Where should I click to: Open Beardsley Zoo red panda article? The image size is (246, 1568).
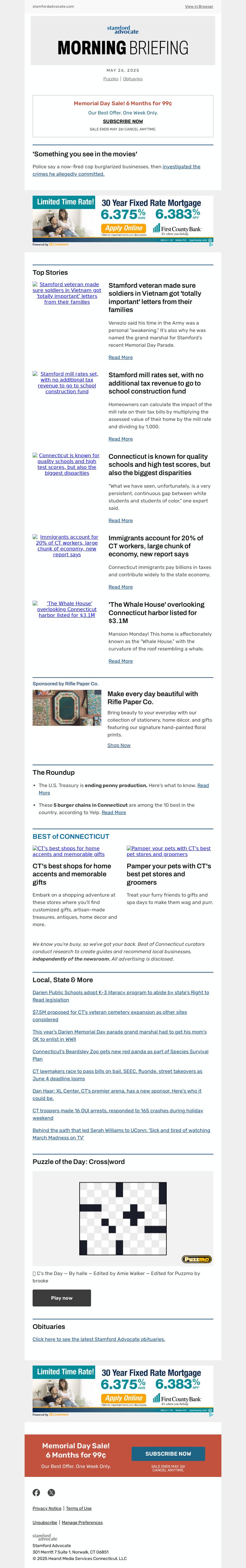[121, 1051]
